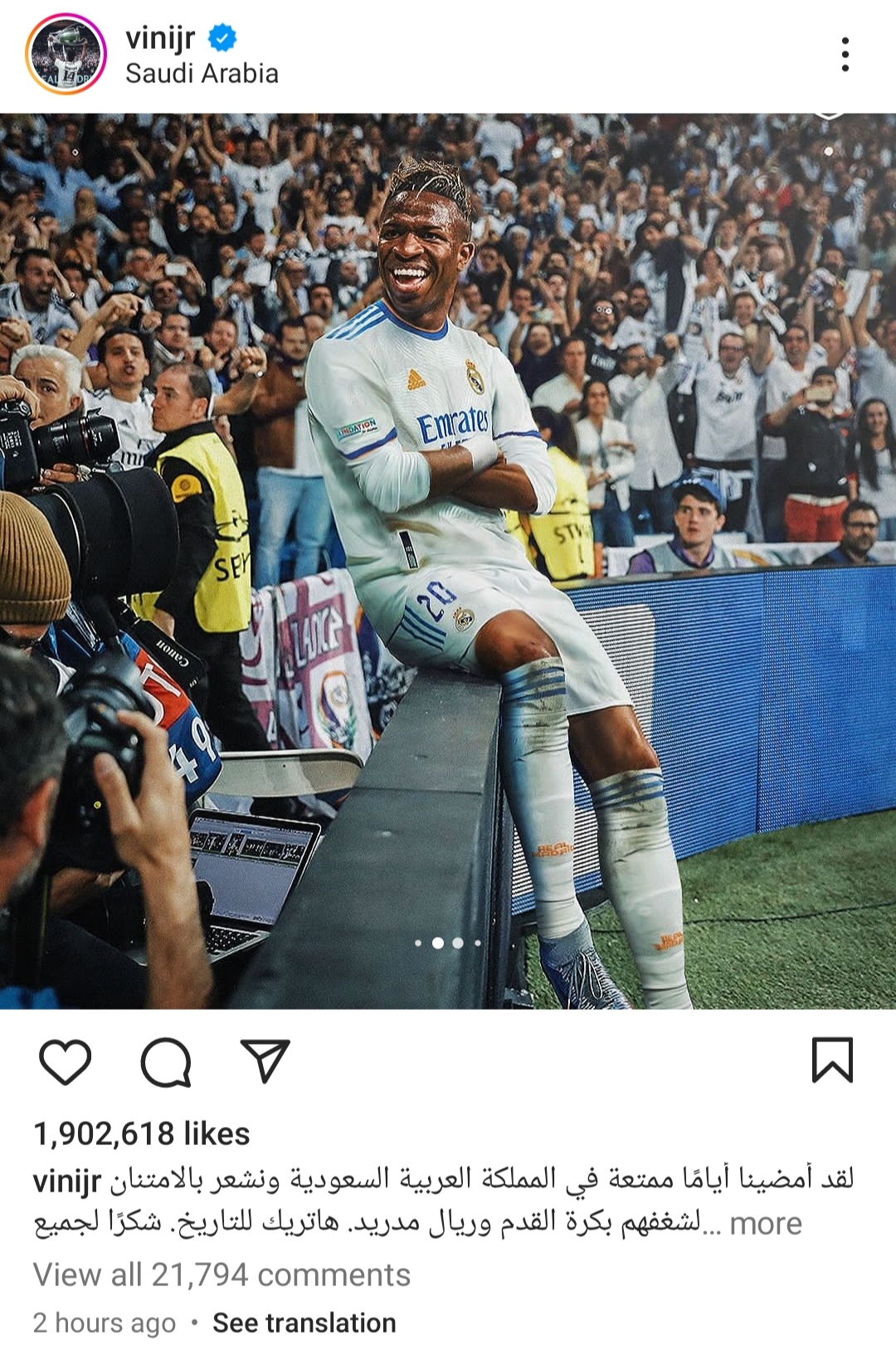This screenshot has height=1350, width=896.
Task: View all 21,794 comments
Action: 222,1274
